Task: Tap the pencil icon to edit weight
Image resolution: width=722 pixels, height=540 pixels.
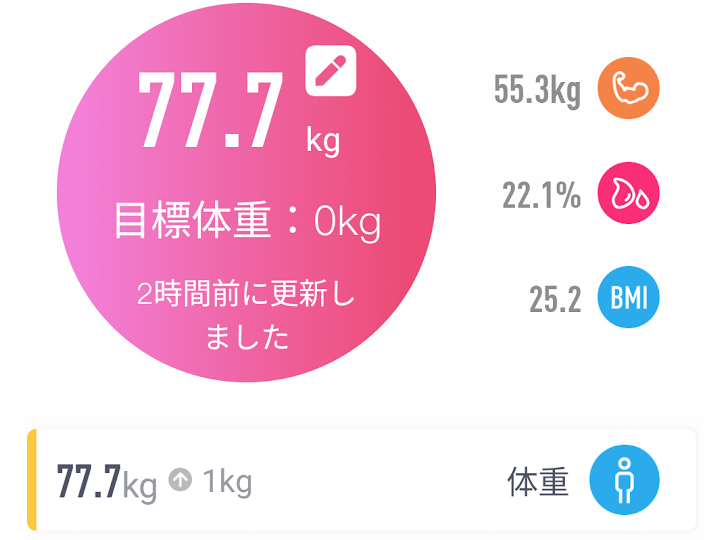Action: [331, 70]
